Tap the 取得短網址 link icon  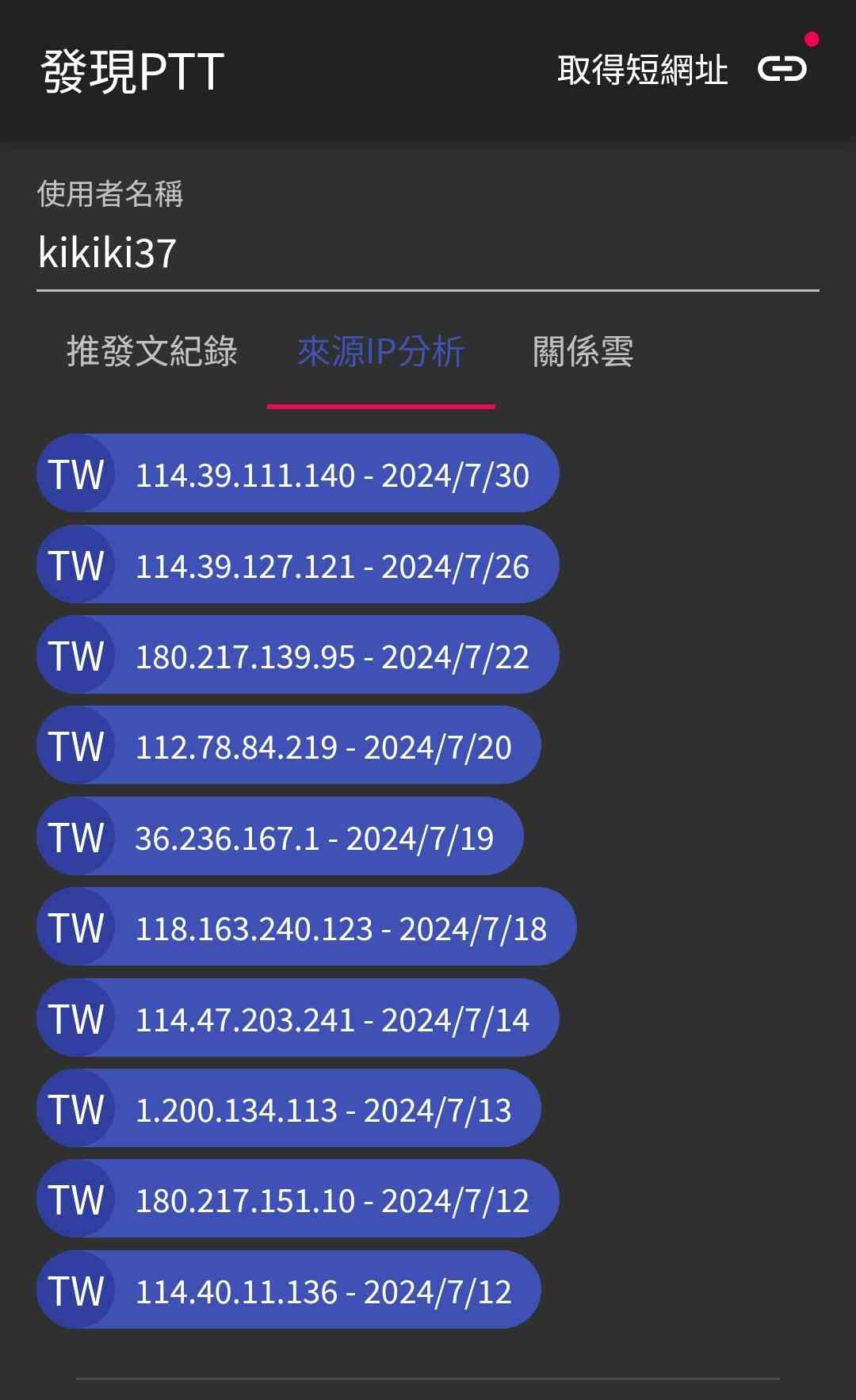[x=781, y=70]
